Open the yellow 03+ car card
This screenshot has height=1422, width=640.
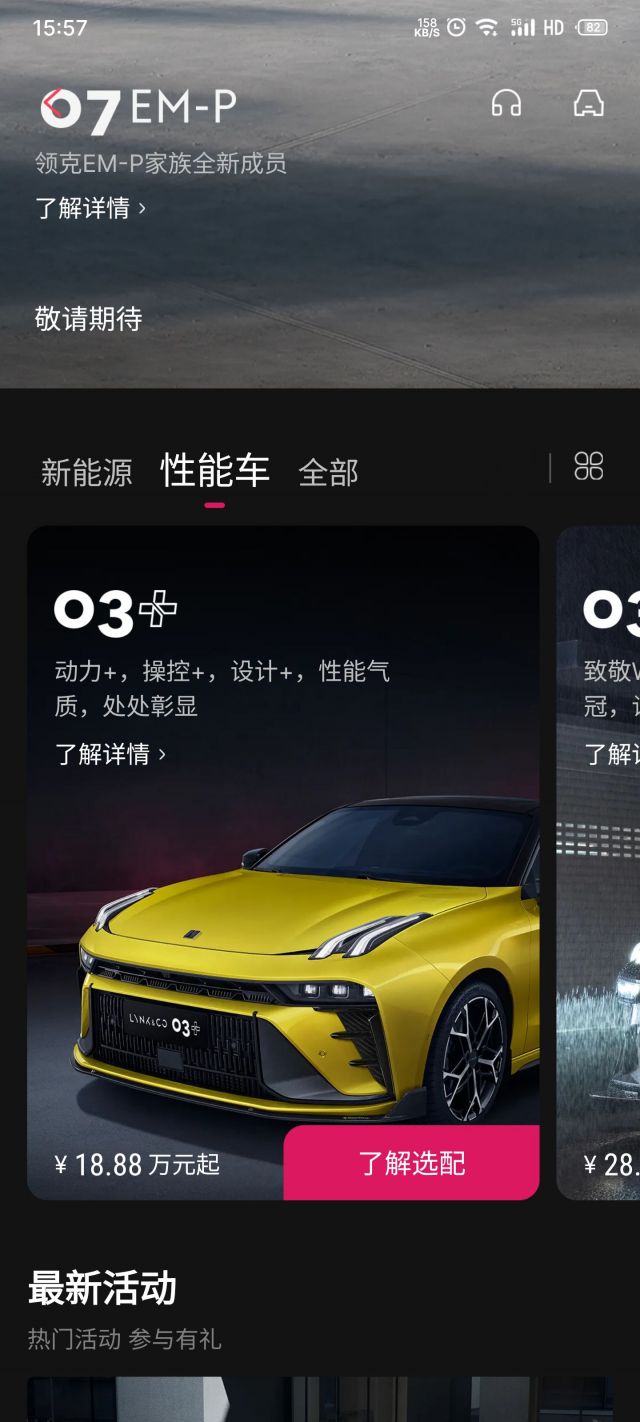click(x=283, y=940)
